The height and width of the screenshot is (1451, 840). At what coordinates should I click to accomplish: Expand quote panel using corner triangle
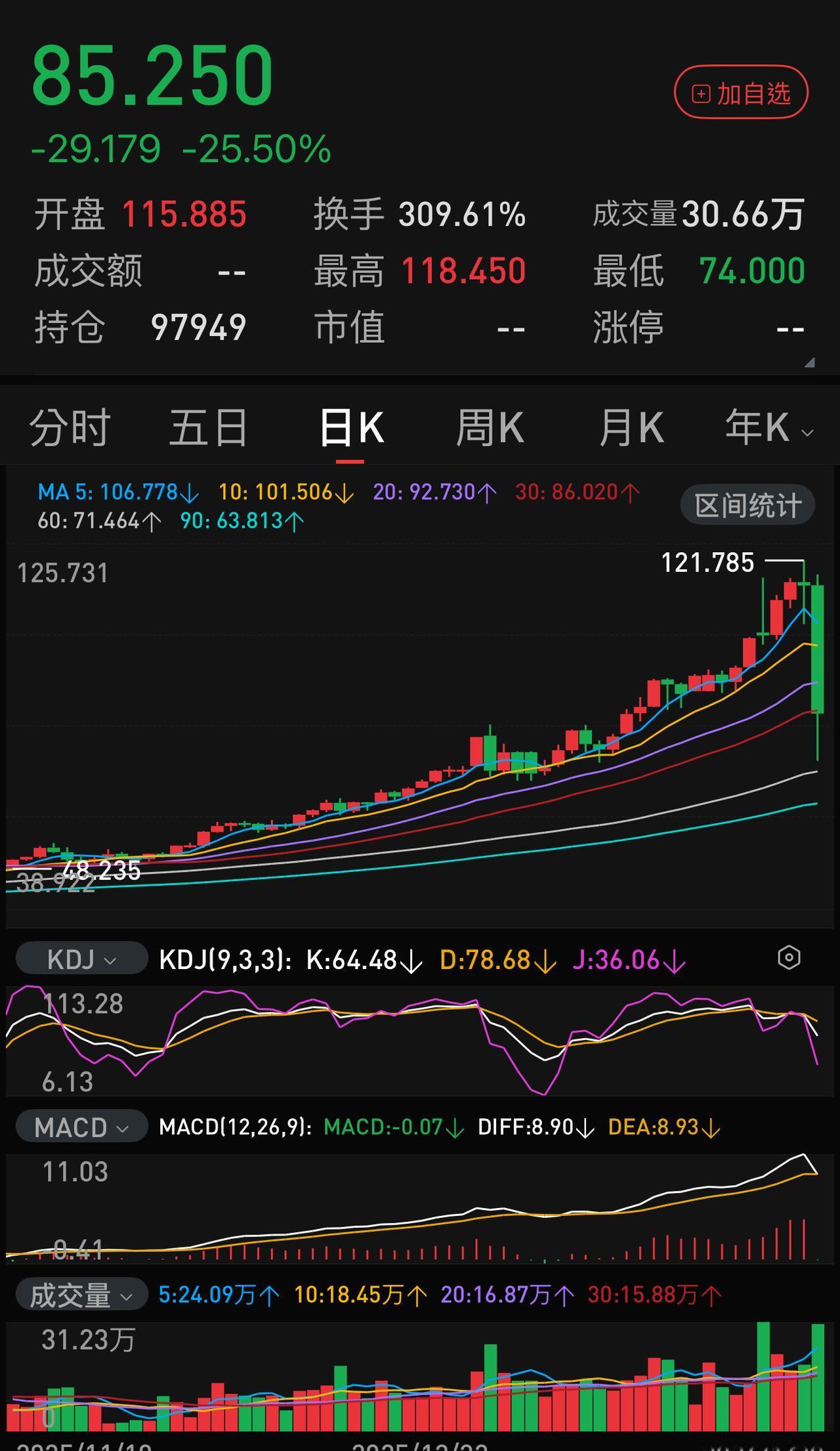click(x=809, y=362)
